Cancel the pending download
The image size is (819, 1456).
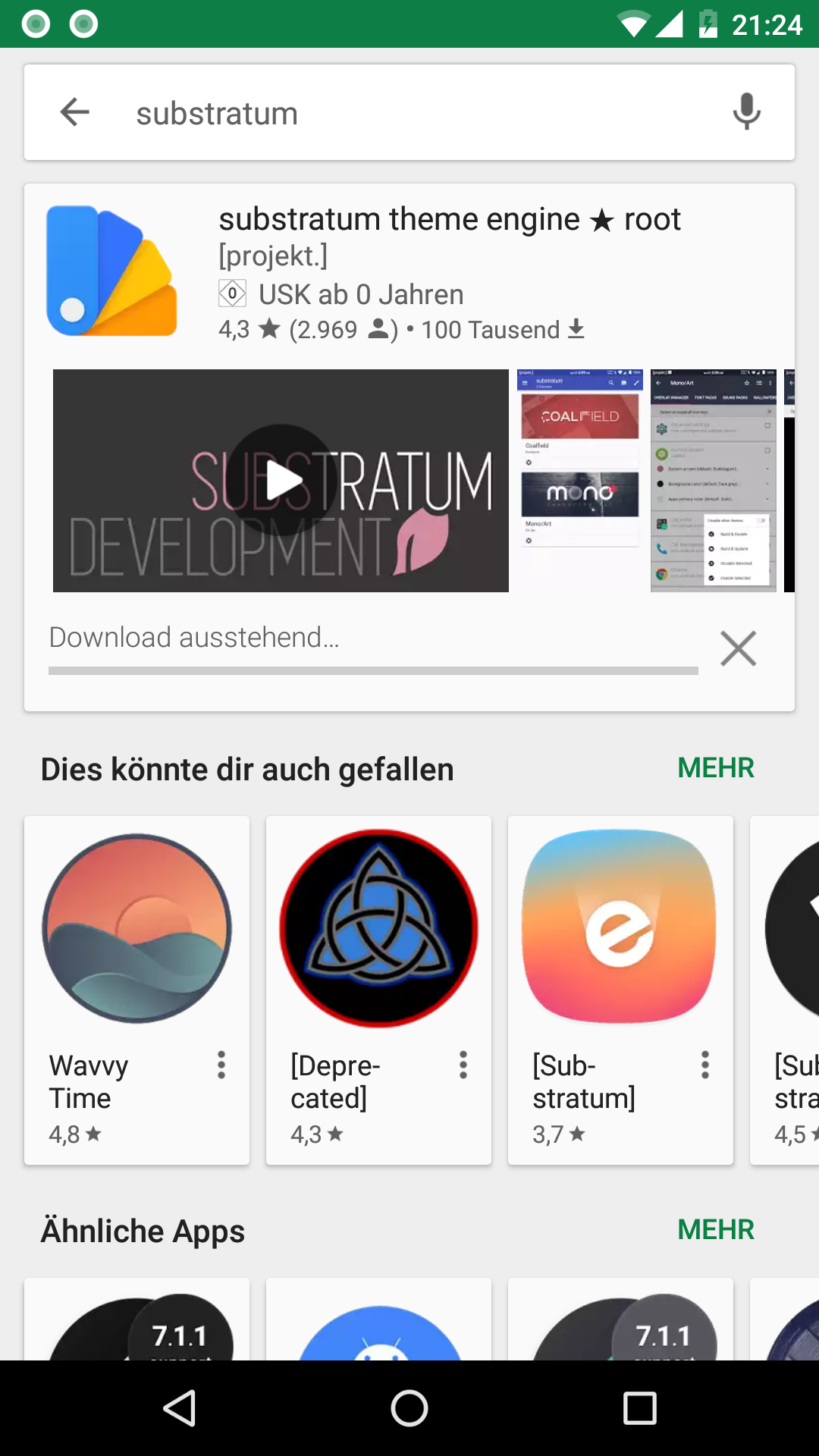coord(738,648)
